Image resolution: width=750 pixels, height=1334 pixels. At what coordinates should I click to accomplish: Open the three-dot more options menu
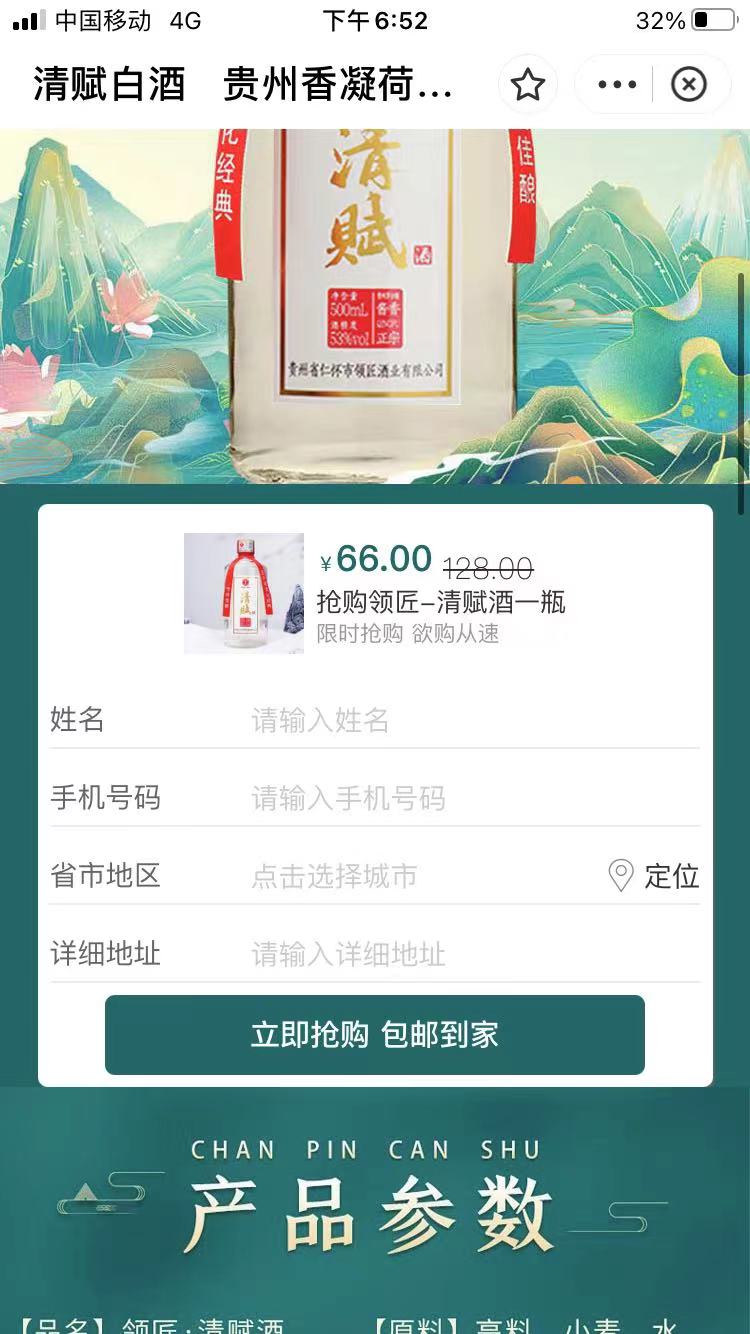(x=617, y=85)
